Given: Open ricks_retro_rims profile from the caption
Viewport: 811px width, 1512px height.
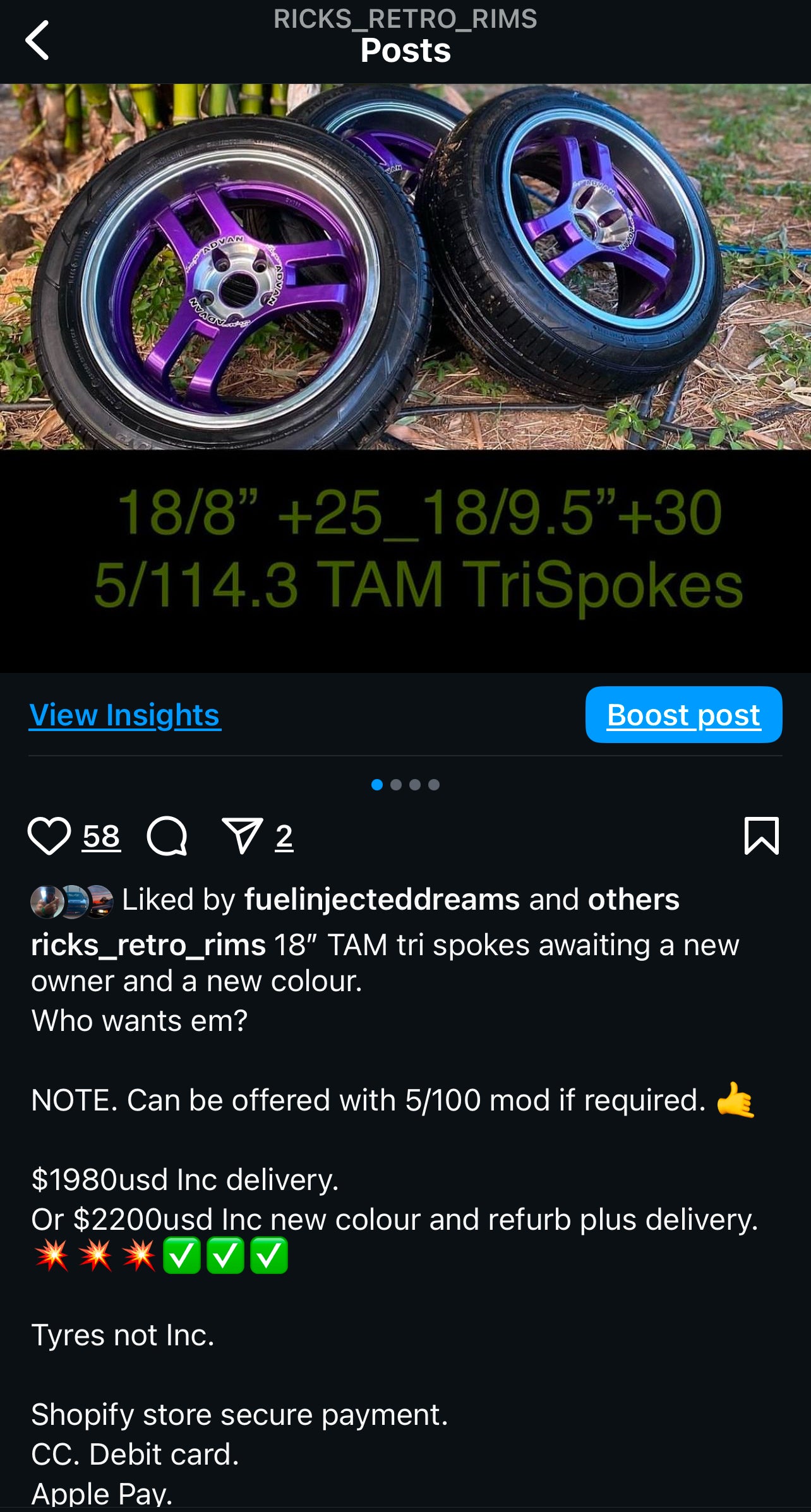Looking at the screenshot, I should pyautogui.click(x=148, y=945).
